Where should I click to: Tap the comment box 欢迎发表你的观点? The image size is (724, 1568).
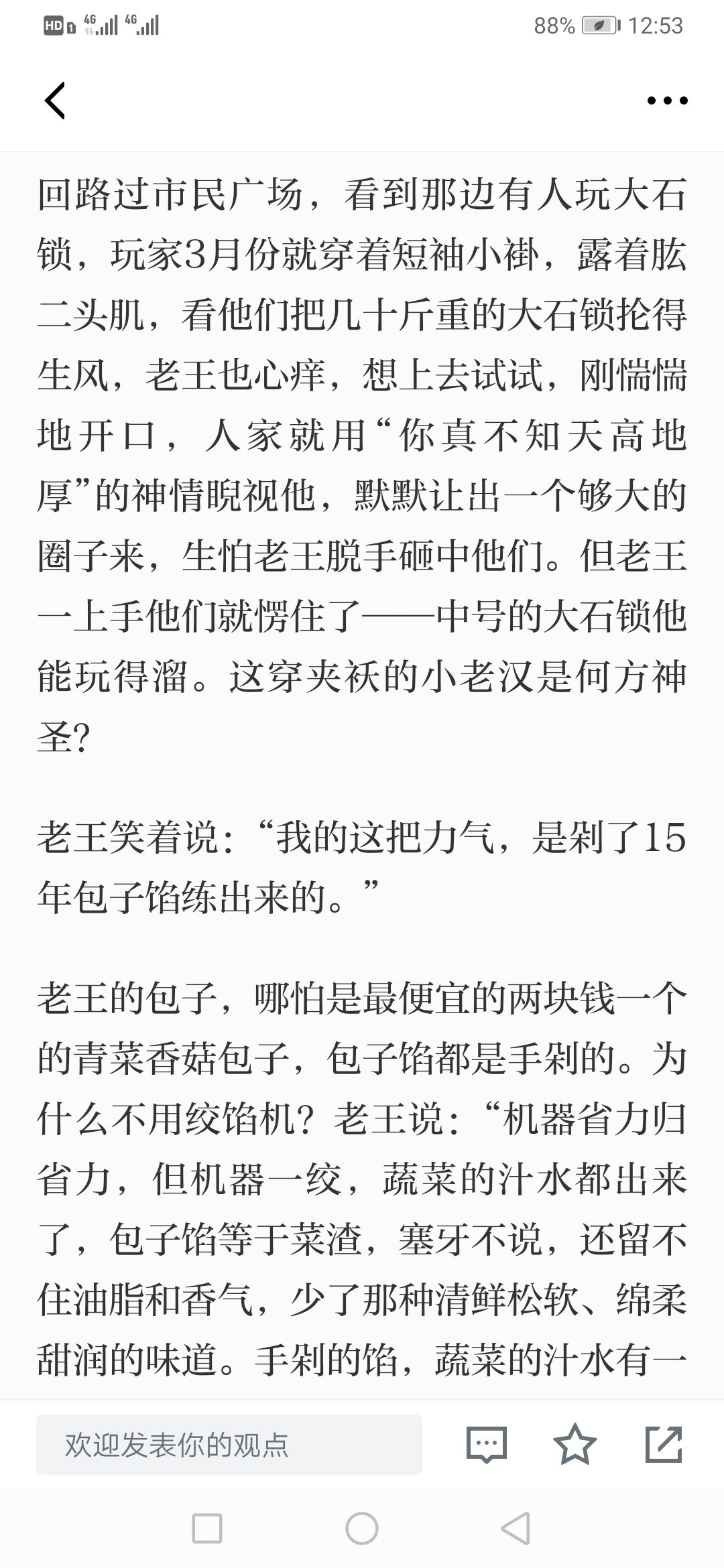[x=229, y=1444]
